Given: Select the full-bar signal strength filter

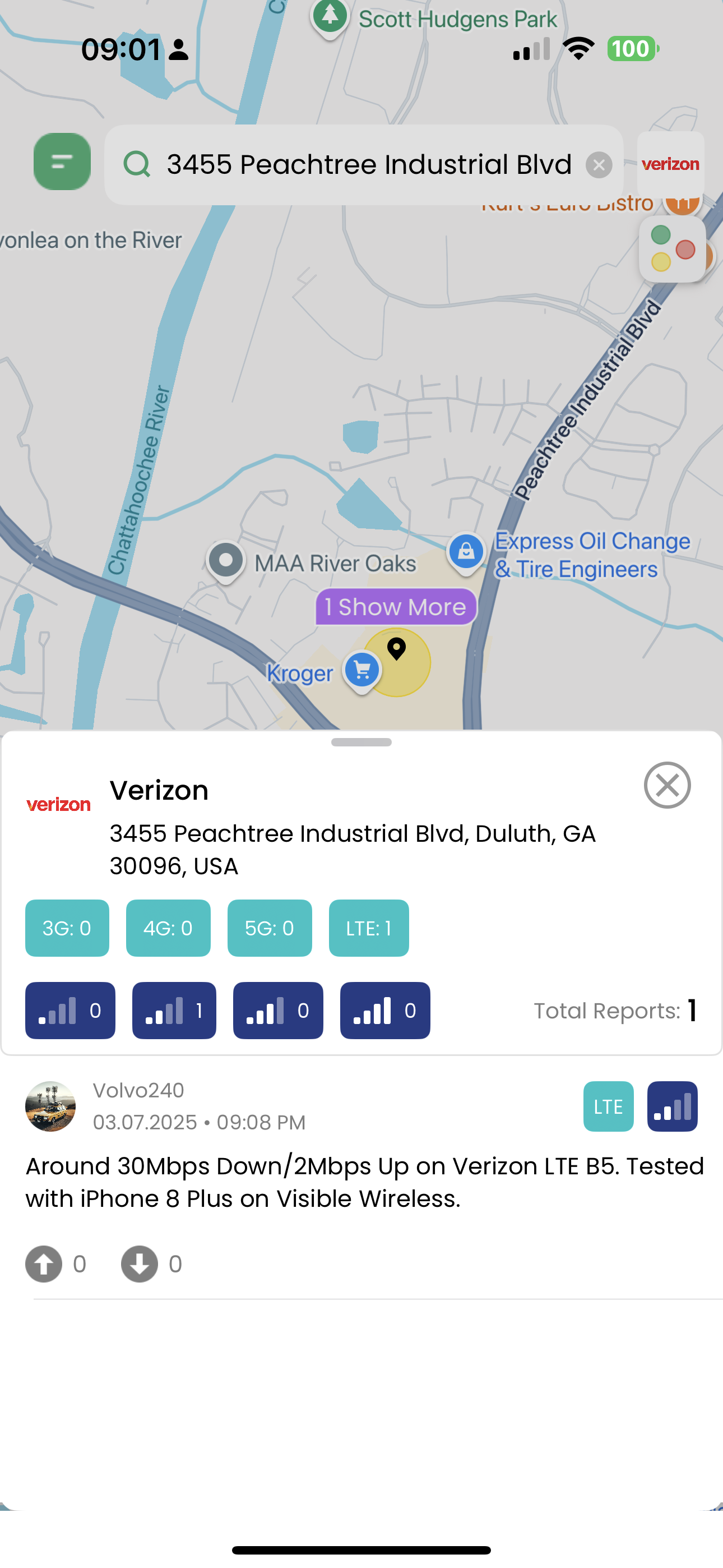Looking at the screenshot, I should (384, 1011).
